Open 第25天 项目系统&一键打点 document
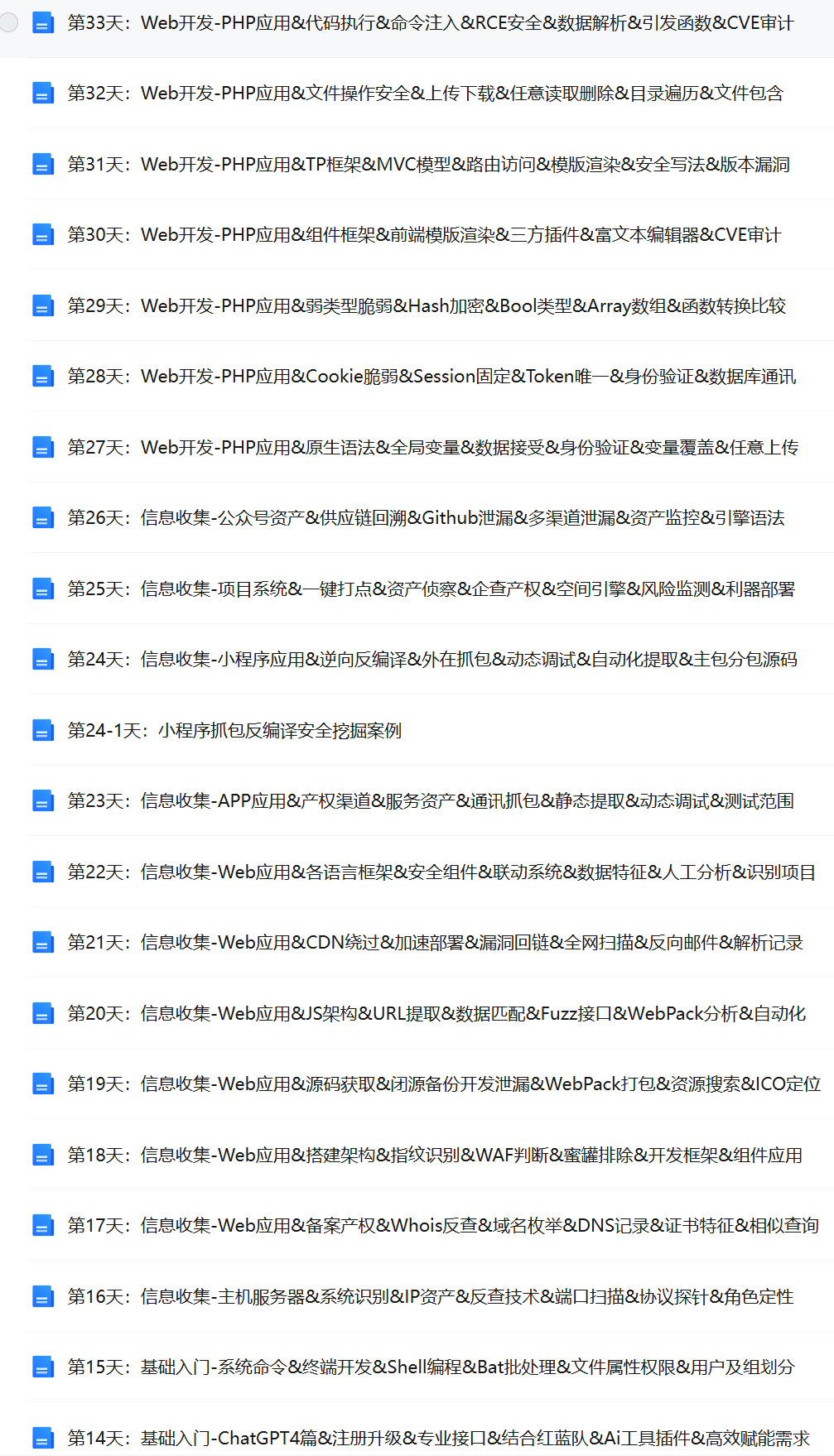Viewport: 834px width, 1456px height. pyautogui.click(x=431, y=589)
